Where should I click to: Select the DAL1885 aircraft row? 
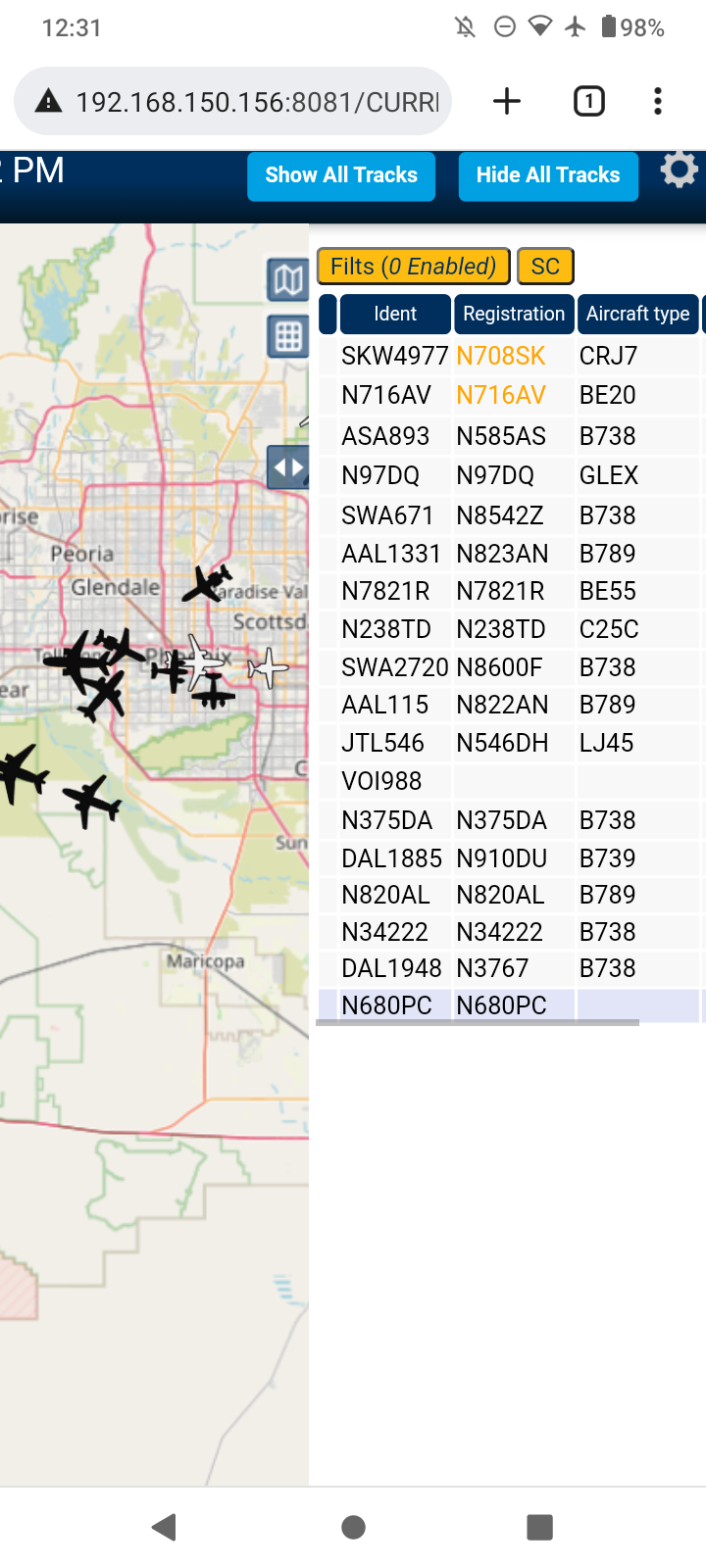point(510,858)
